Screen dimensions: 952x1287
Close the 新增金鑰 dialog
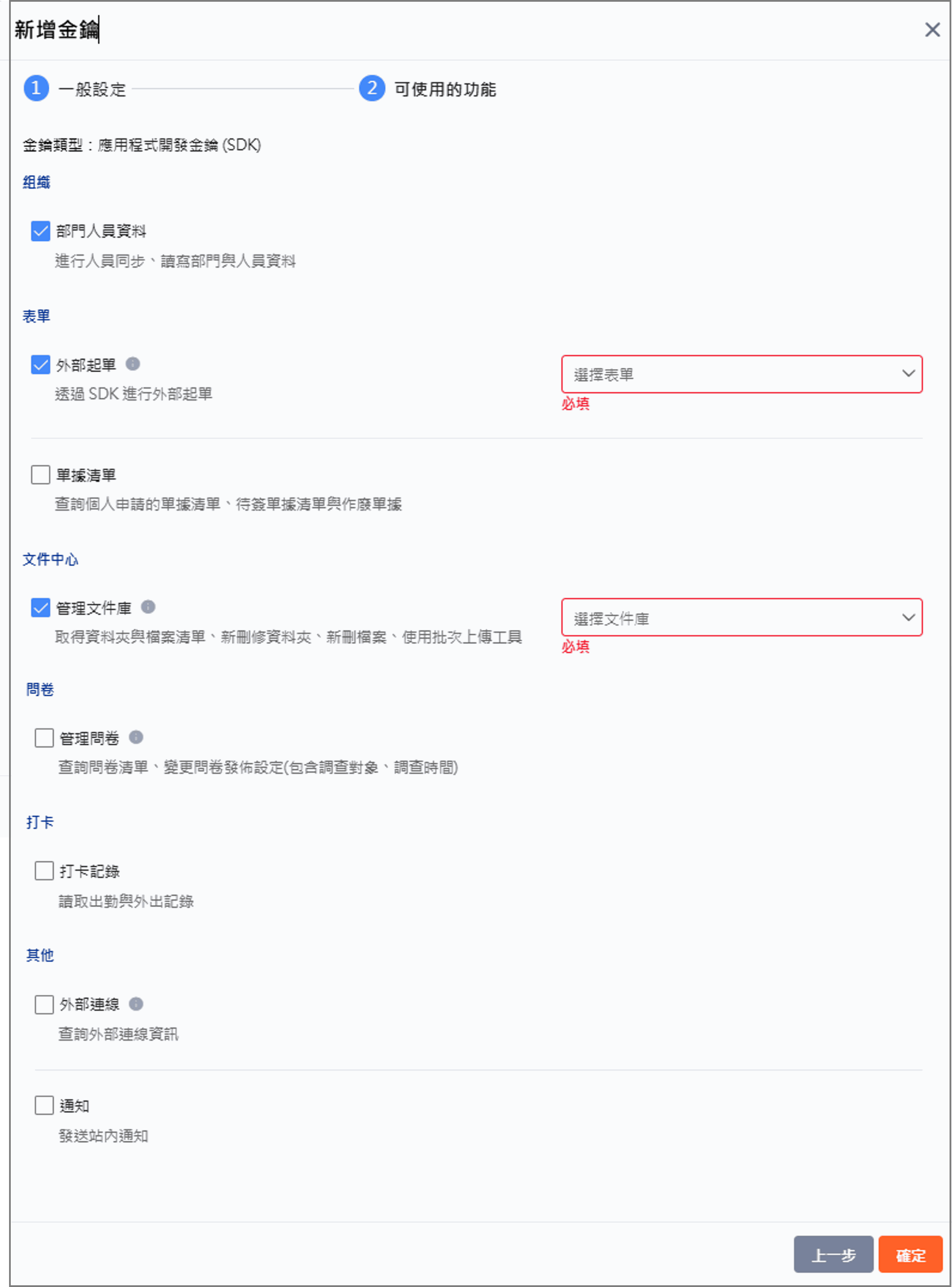tap(932, 30)
